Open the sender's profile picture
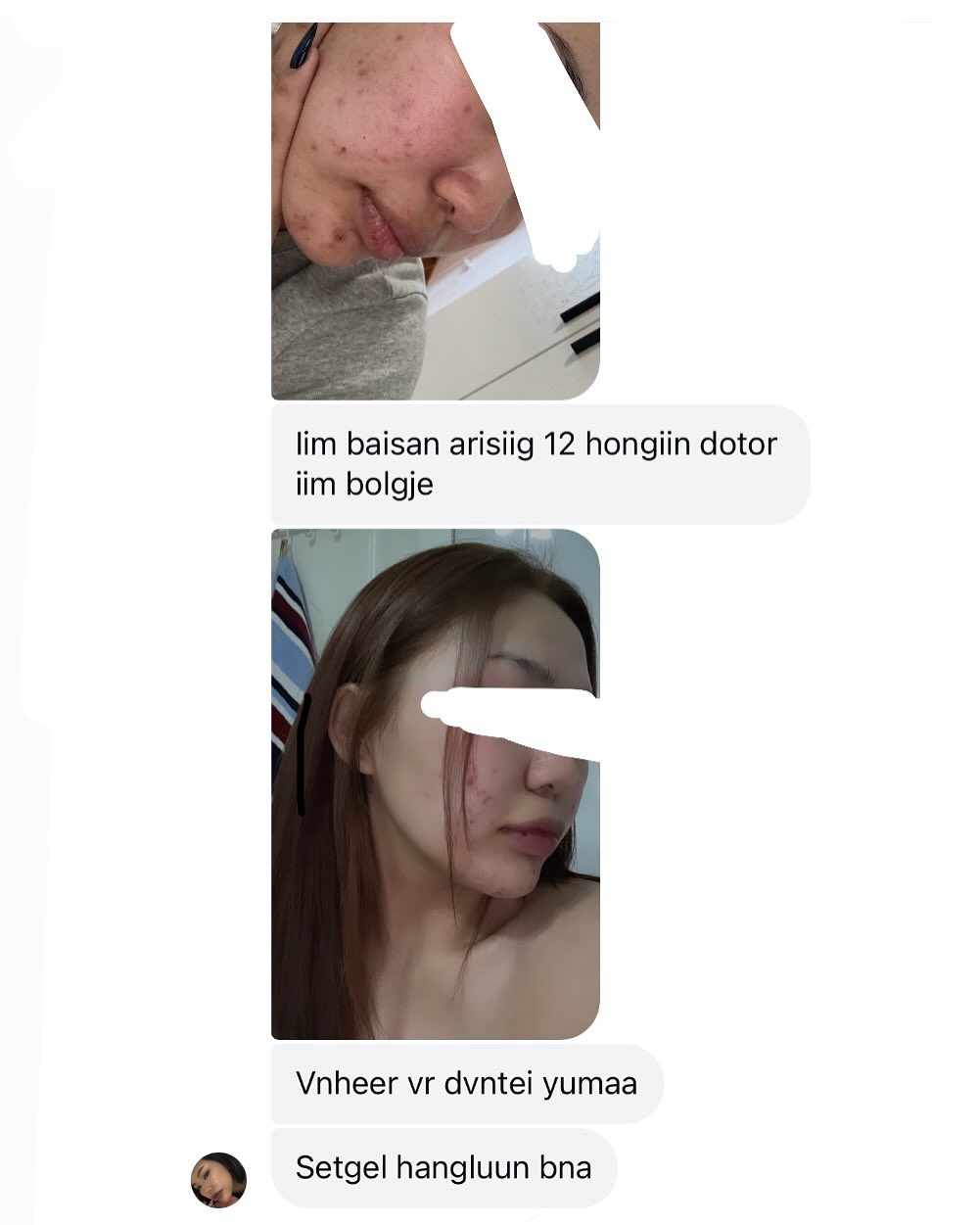The width and height of the screenshot is (980, 1225). coord(217,1179)
